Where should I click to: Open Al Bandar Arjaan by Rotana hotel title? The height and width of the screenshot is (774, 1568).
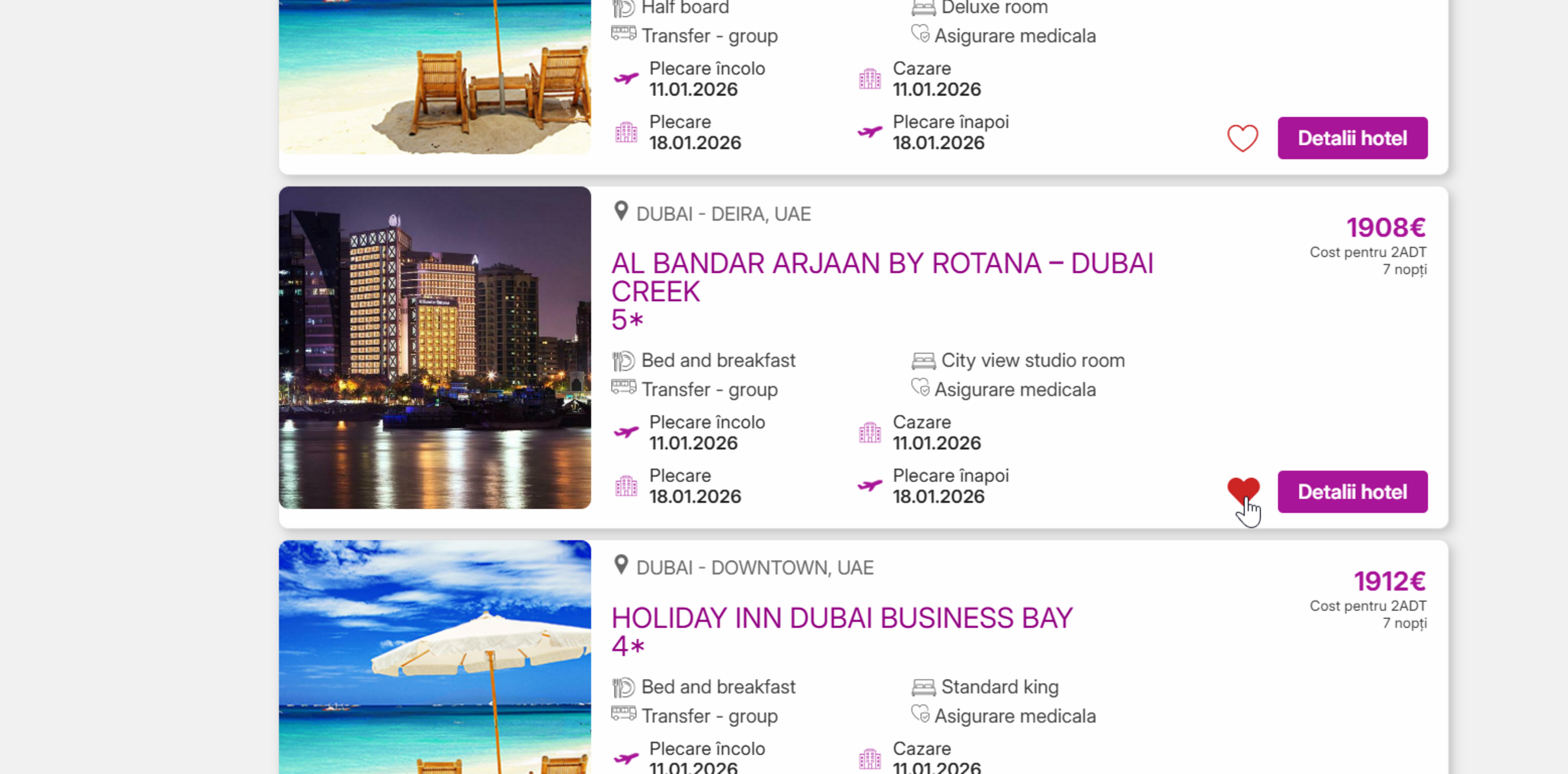(x=881, y=277)
